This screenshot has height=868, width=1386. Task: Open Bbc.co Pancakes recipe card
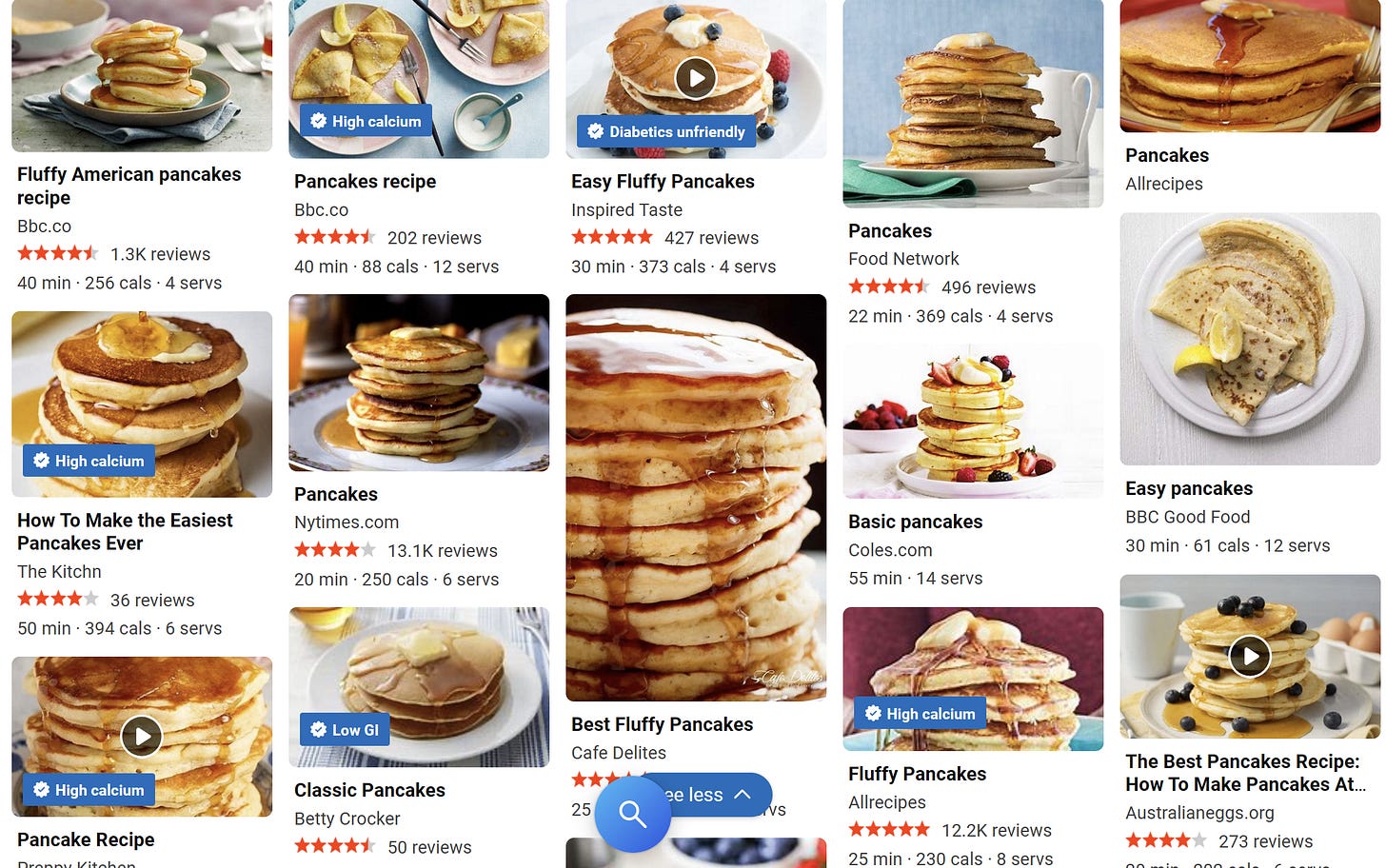tap(365, 181)
